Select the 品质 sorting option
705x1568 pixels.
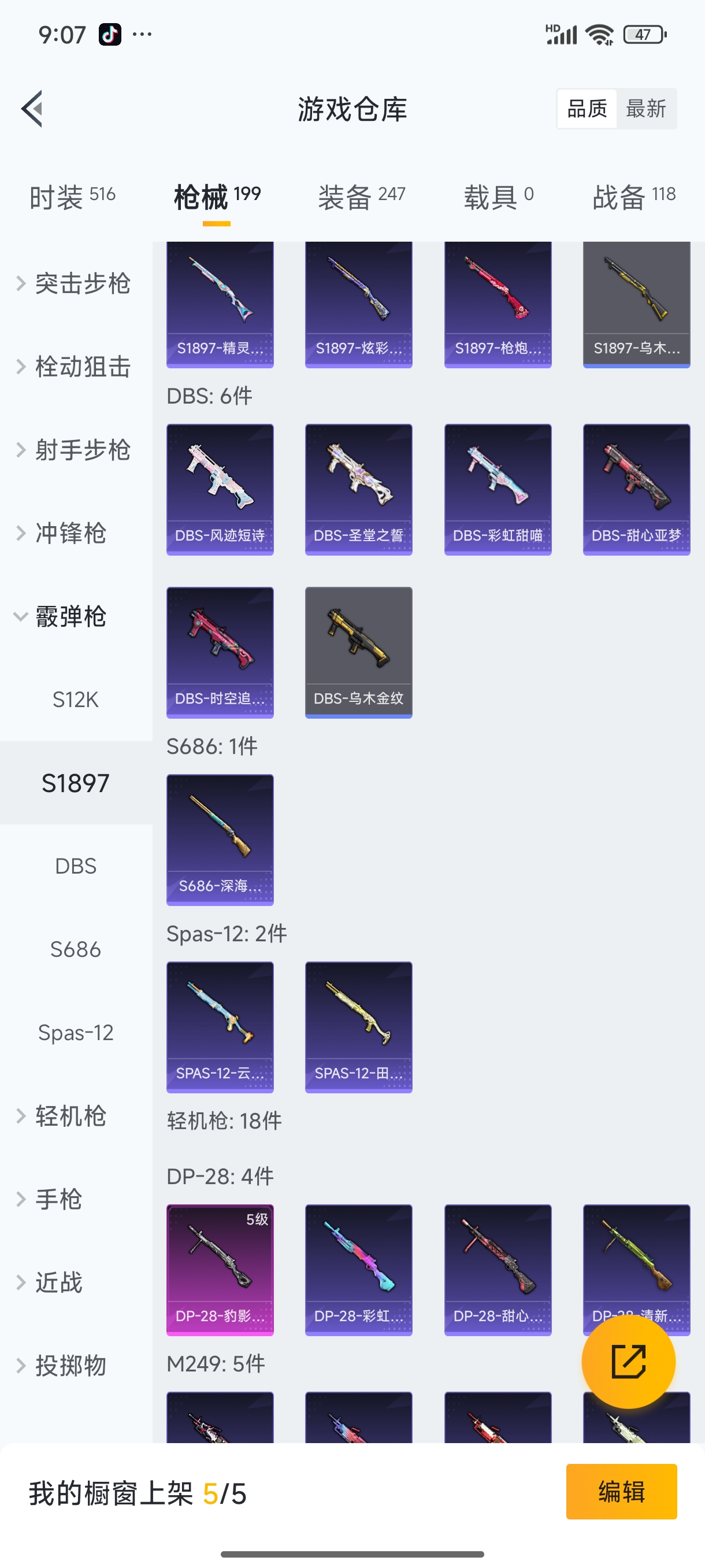pos(586,108)
